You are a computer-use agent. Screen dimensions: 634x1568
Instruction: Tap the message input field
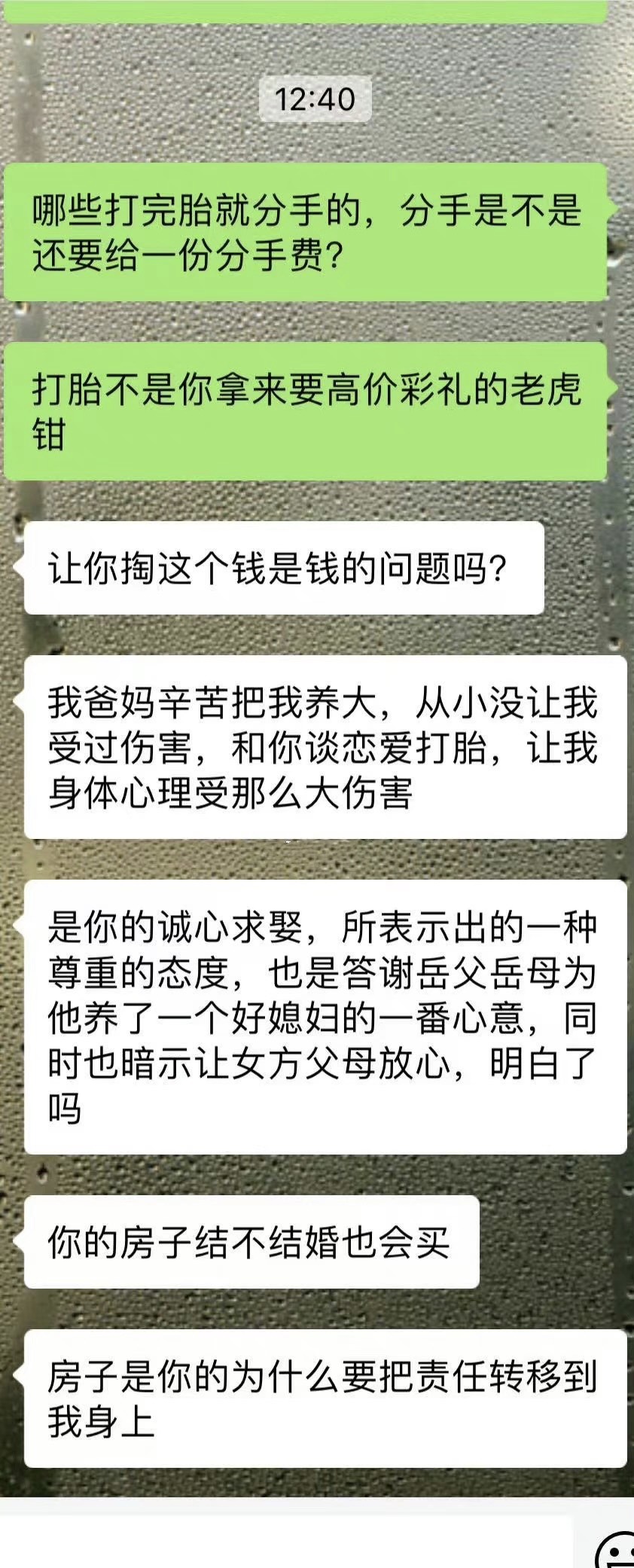pyautogui.click(x=286, y=1544)
